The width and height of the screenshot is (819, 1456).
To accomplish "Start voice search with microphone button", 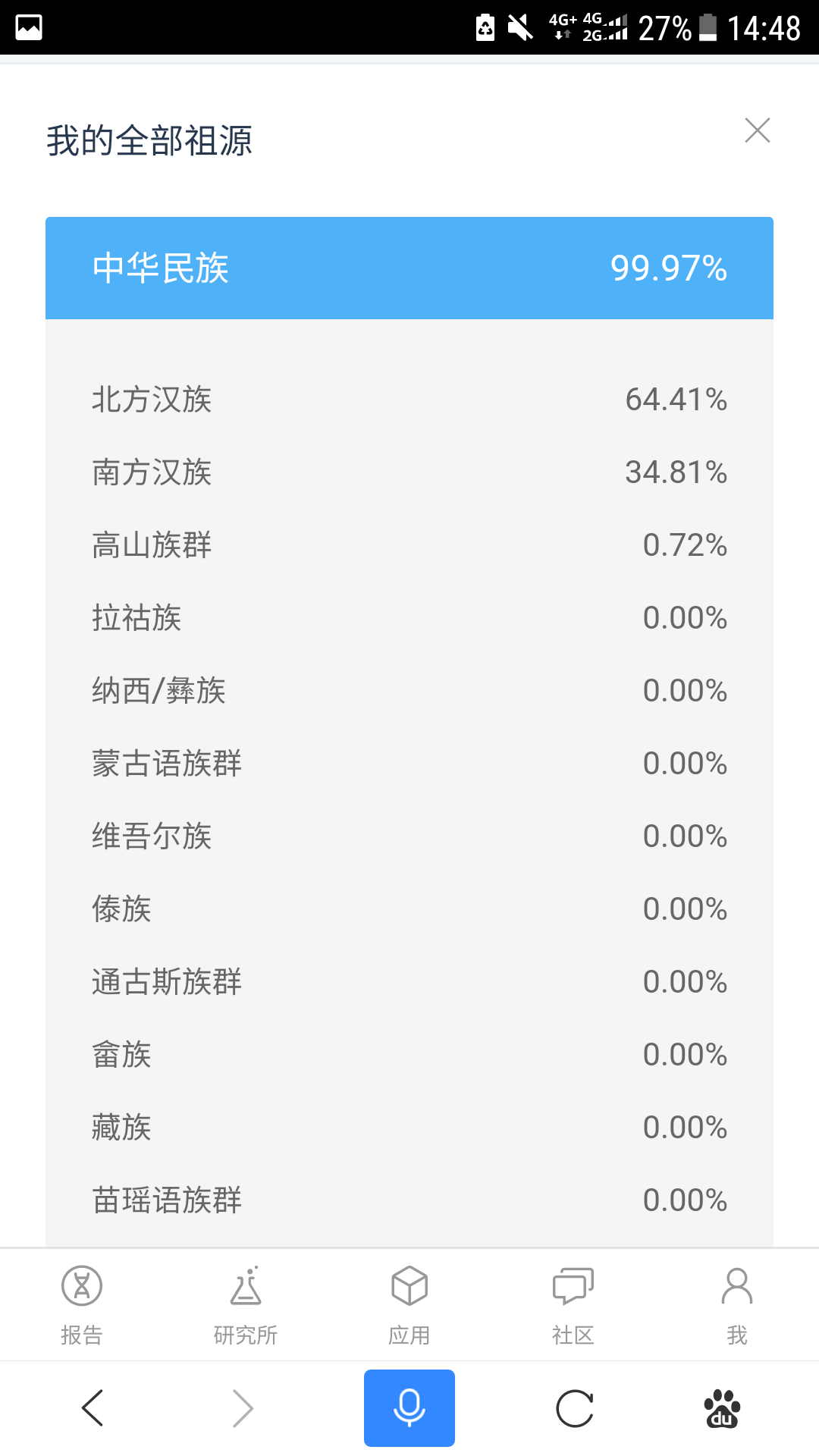I will [409, 1408].
